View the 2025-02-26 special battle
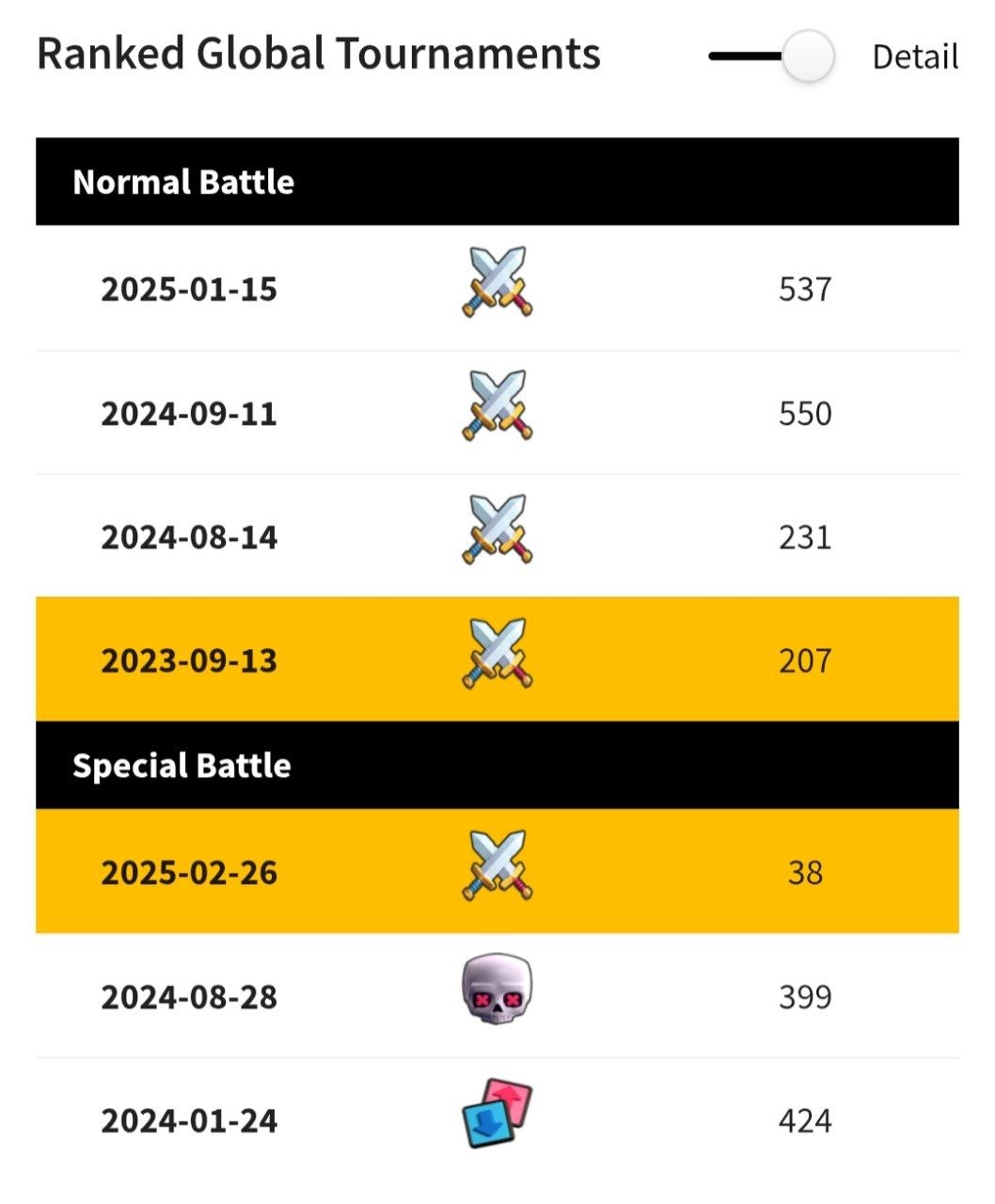The height and width of the screenshot is (1204, 995). [497, 871]
